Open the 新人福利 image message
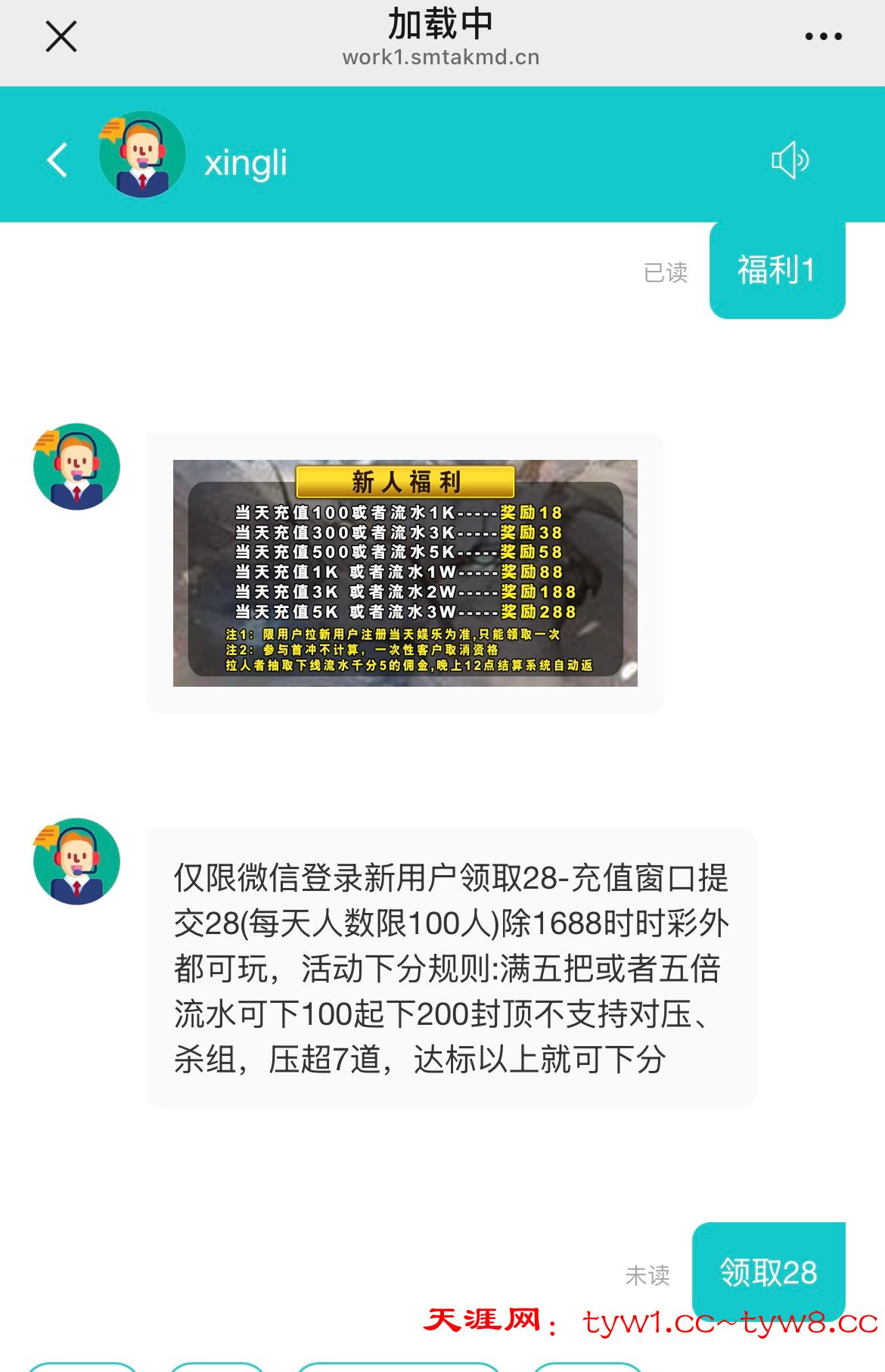This screenshot has width=885, height=1372. click(x=405, y=573)
